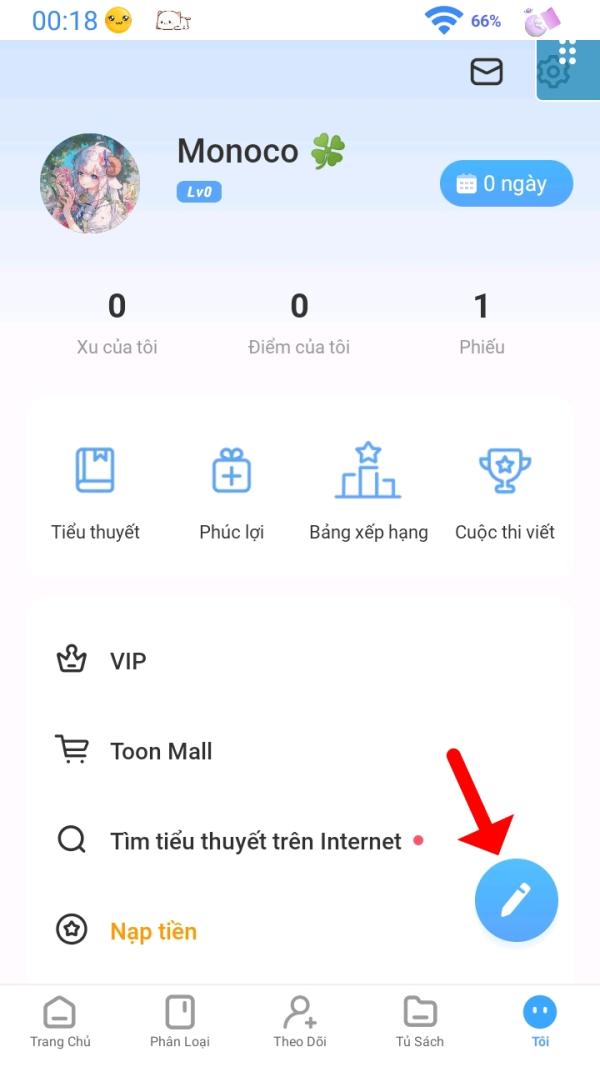
Task: Tap the Monoco profile avatar
Action: point(90,183)
